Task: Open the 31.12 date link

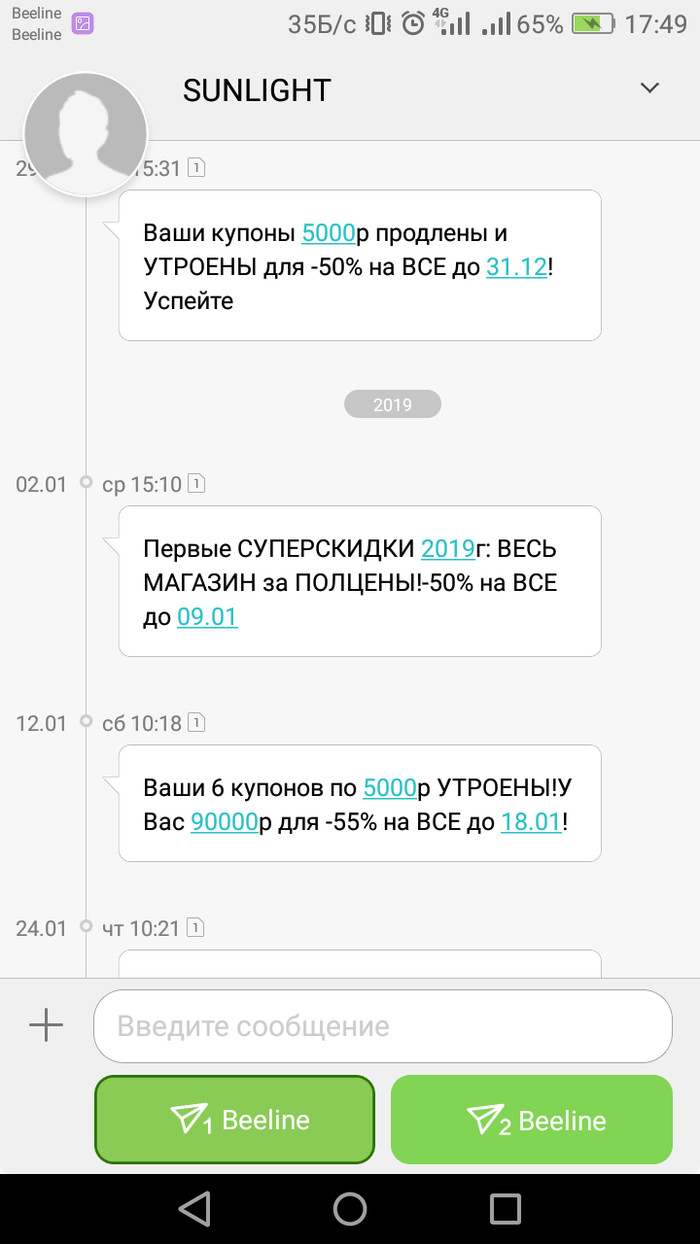Action: click(516, 267)
